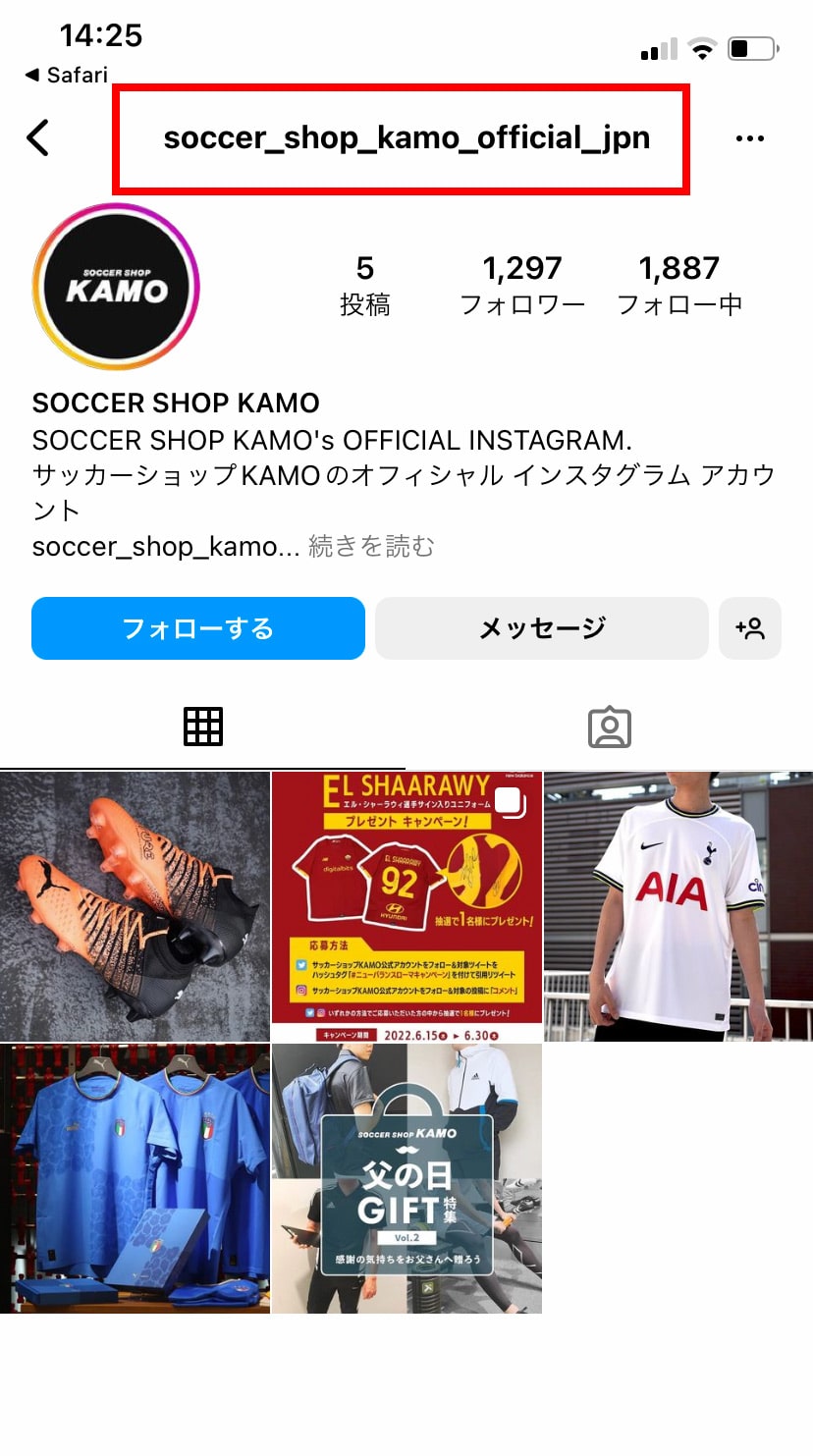Go back using the back arrow

pyautogui.click(x=38, y=138)
